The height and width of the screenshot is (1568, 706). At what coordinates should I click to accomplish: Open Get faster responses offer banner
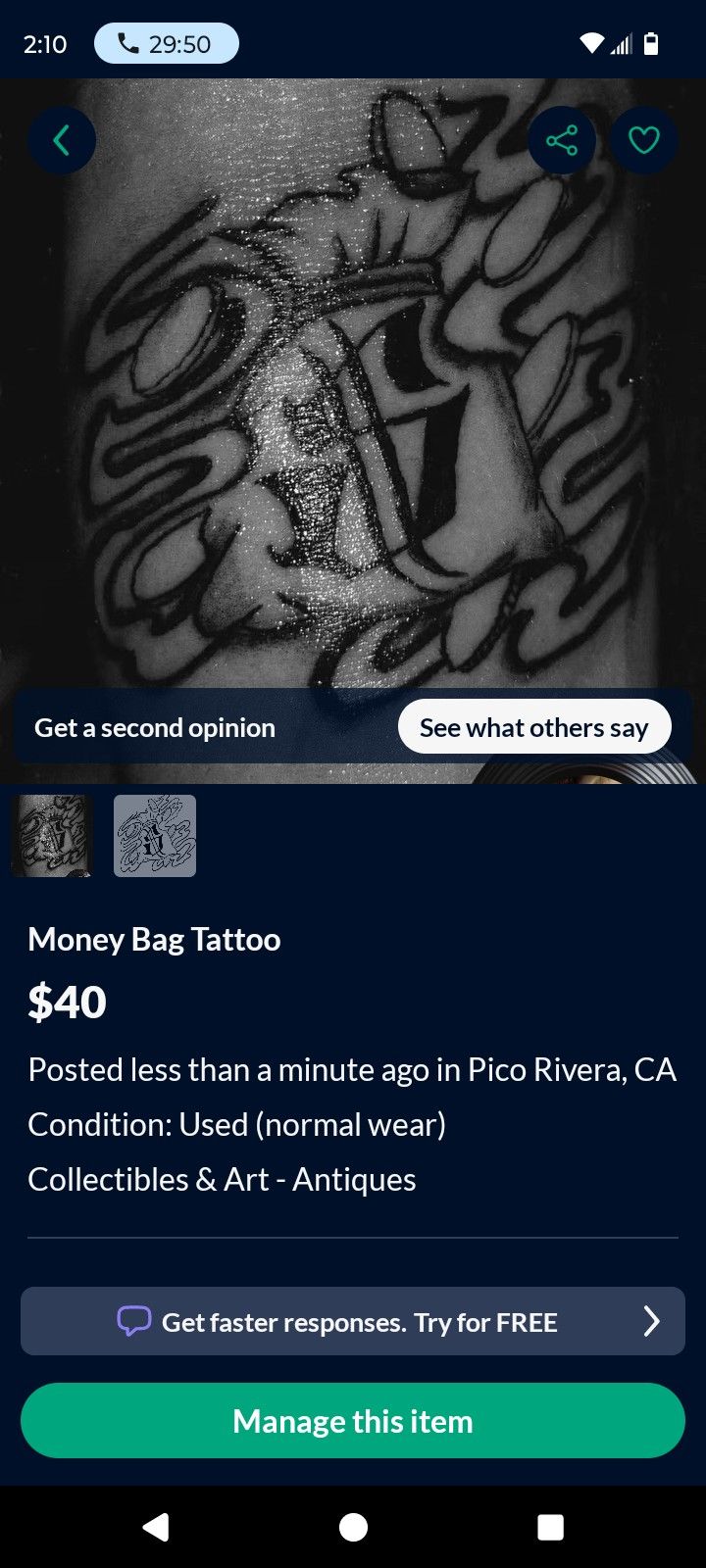pyautogui.click(x=353, y=1322)
